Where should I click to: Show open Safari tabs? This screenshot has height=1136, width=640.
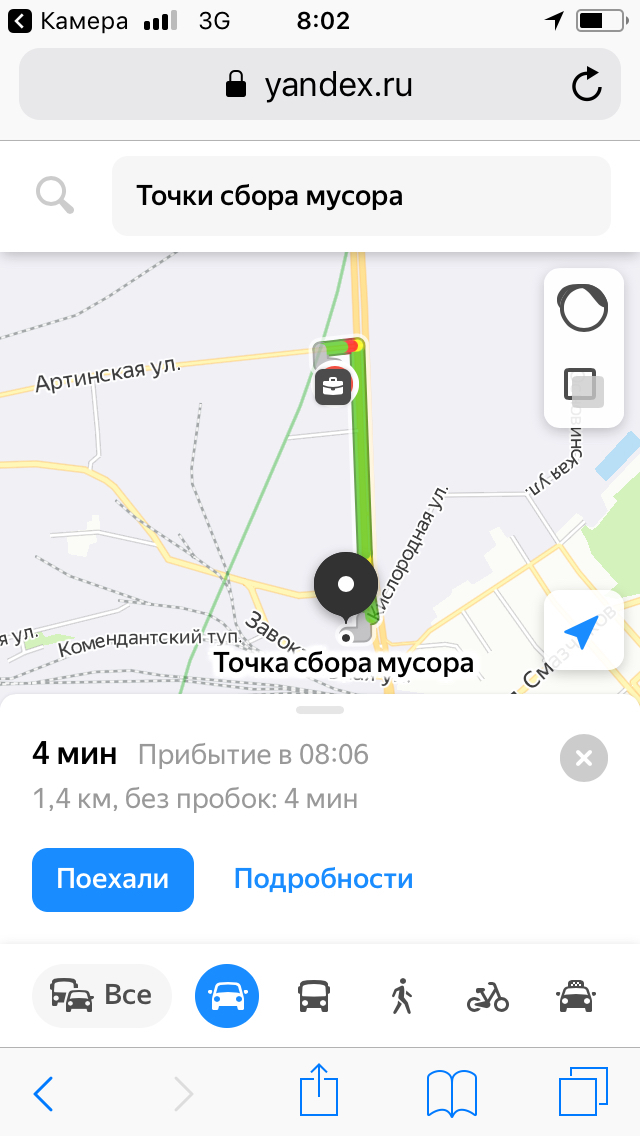583,1093
